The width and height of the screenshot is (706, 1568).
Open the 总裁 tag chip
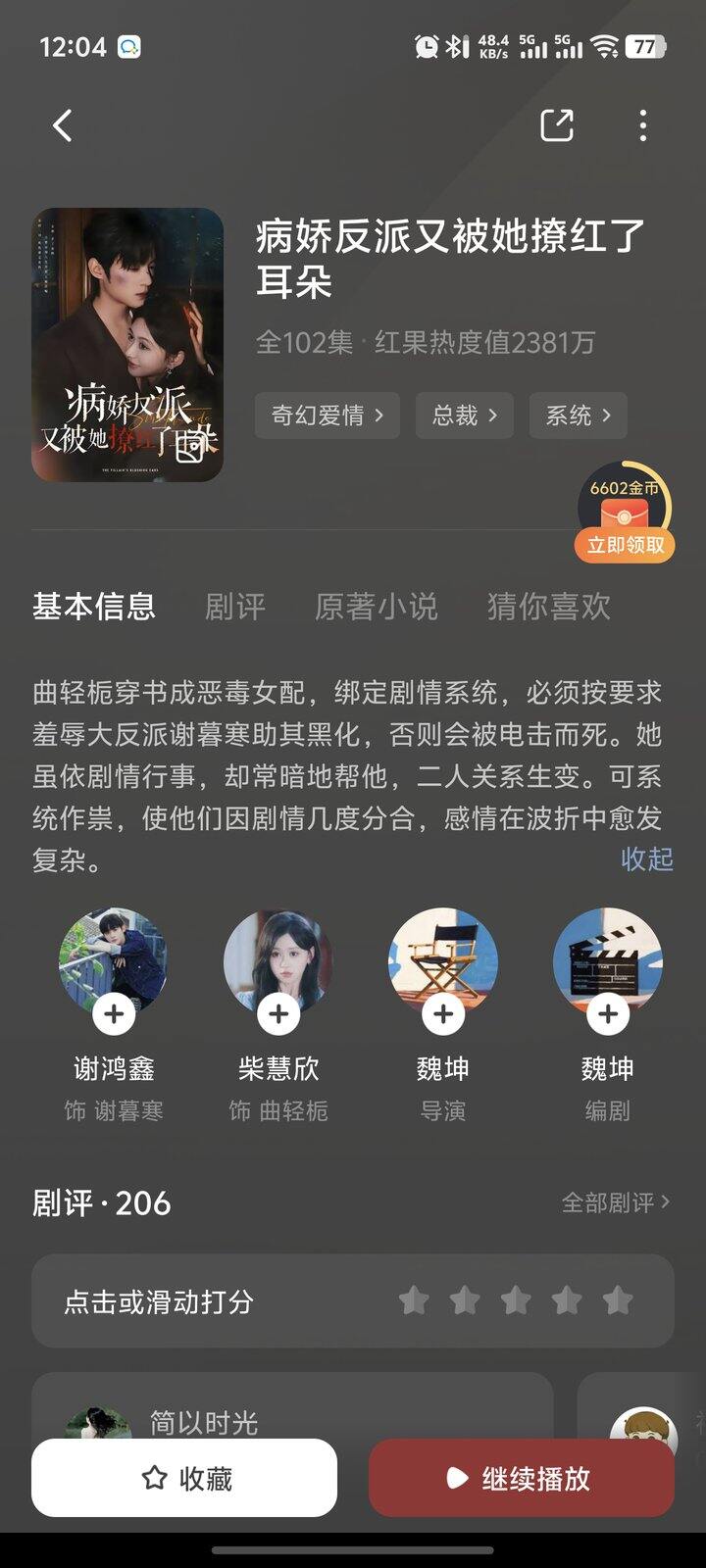point(464,416)
